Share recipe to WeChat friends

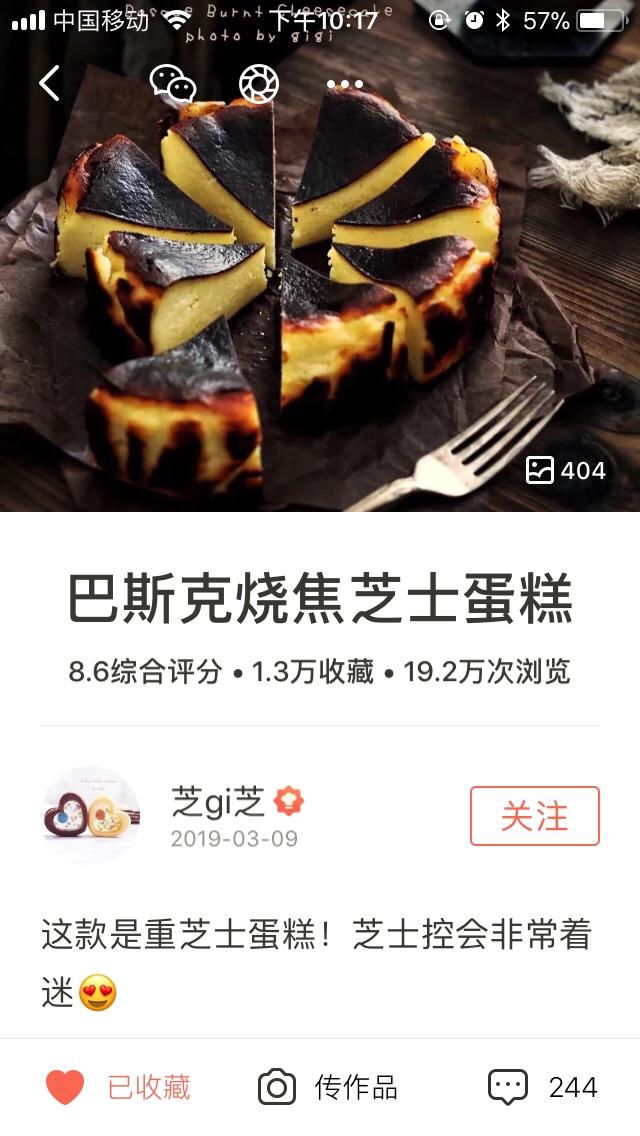click(x=172, y=84)
